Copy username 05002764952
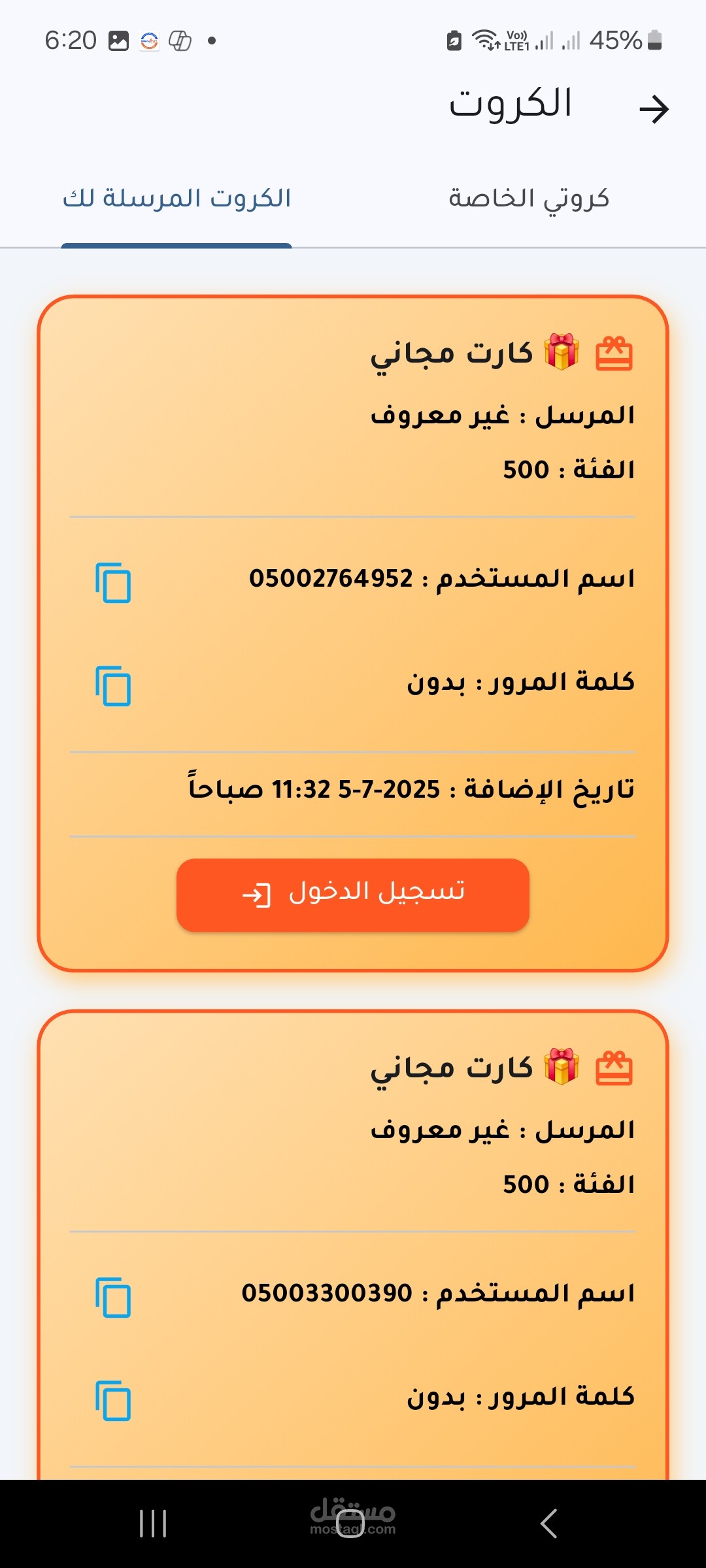This screenshot has height=1568, width=706. coord(113,582)
